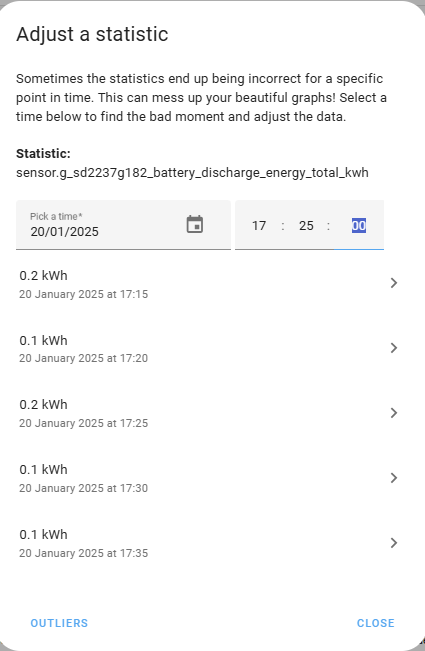Open the 17:30 statistic entry
The width and height of the screenshot is (425, 651).
point(209,478)
